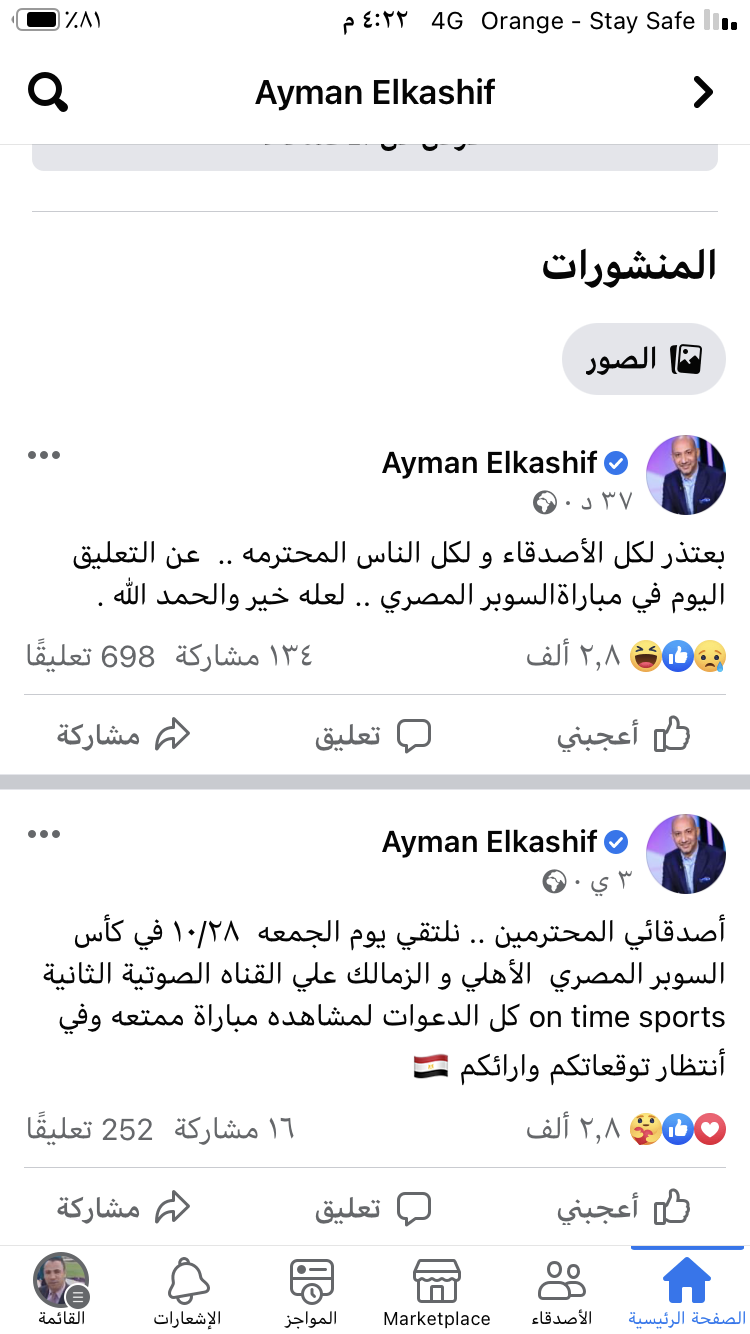
Task: Open the الإشعارات notifications tab
Action: click(x=187, y=1292)
